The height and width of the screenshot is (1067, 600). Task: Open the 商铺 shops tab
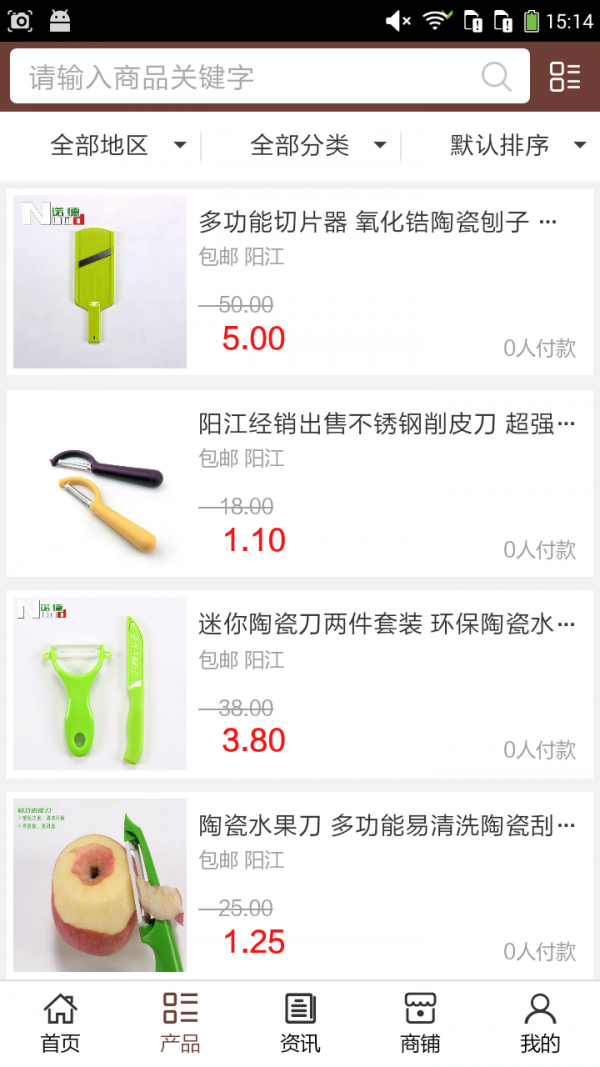pyautogui.click(x=420, y=1023)
